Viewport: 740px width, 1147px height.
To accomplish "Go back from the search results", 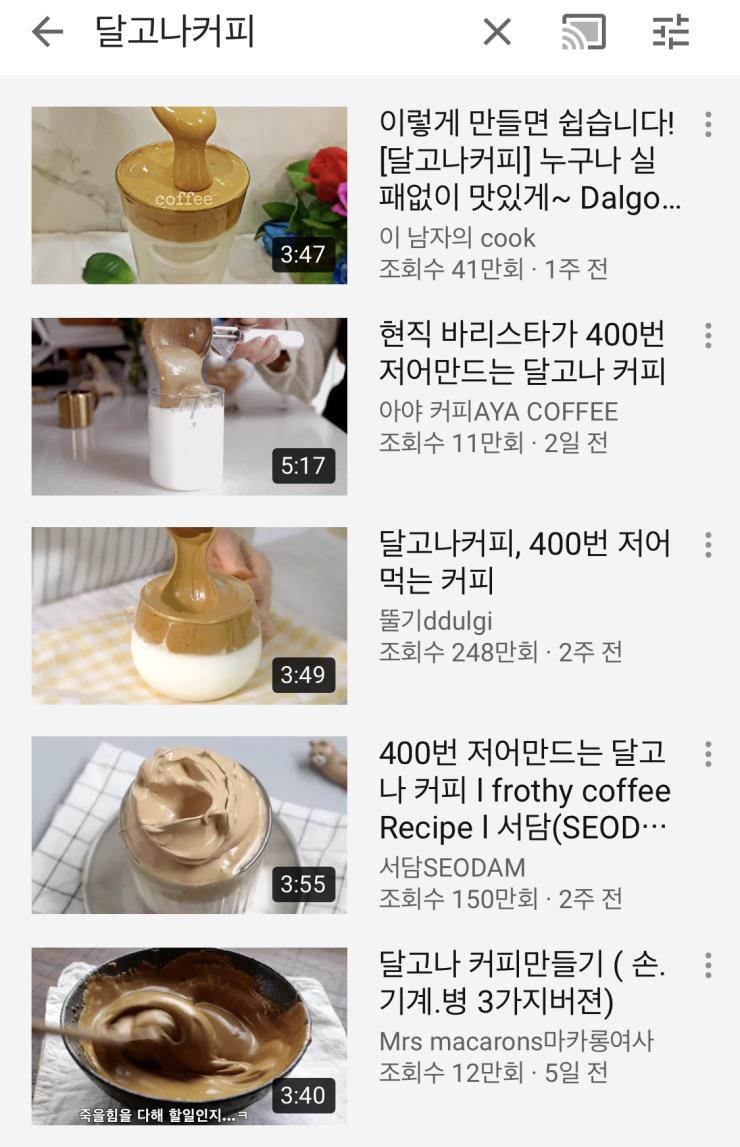I will [47, 33].
